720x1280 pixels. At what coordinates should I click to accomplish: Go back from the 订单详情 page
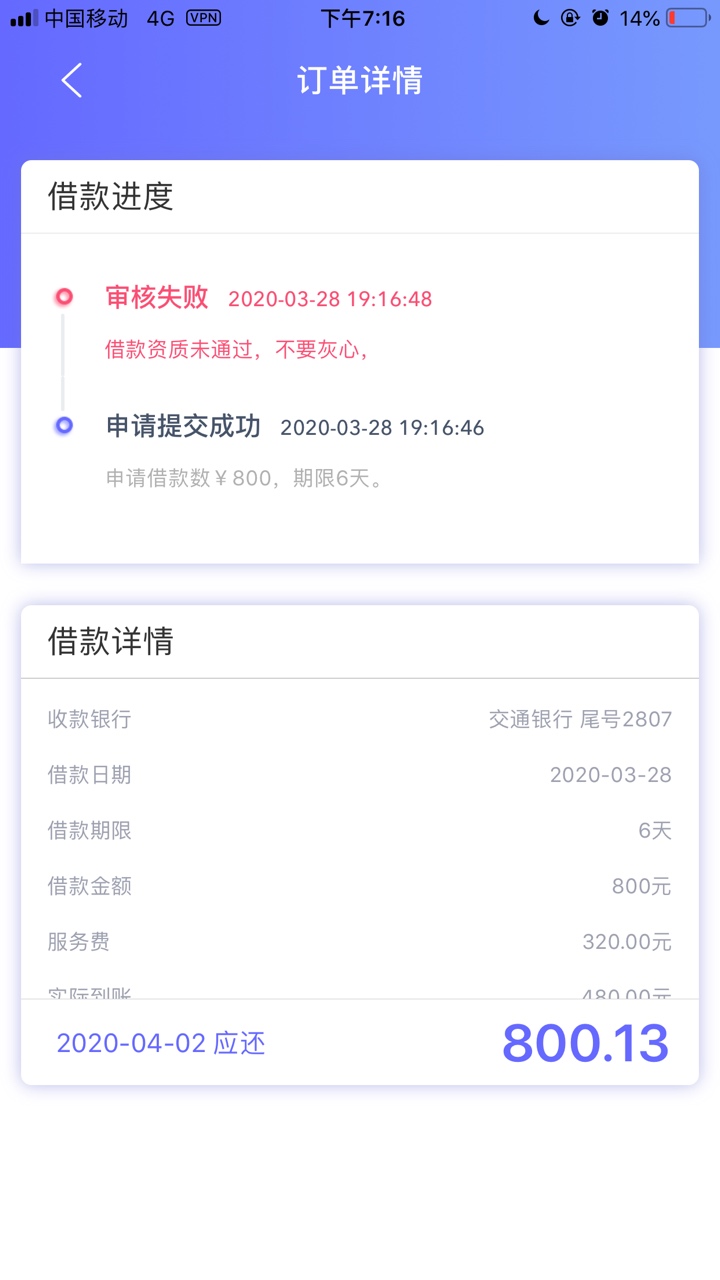tap(71, 80)
